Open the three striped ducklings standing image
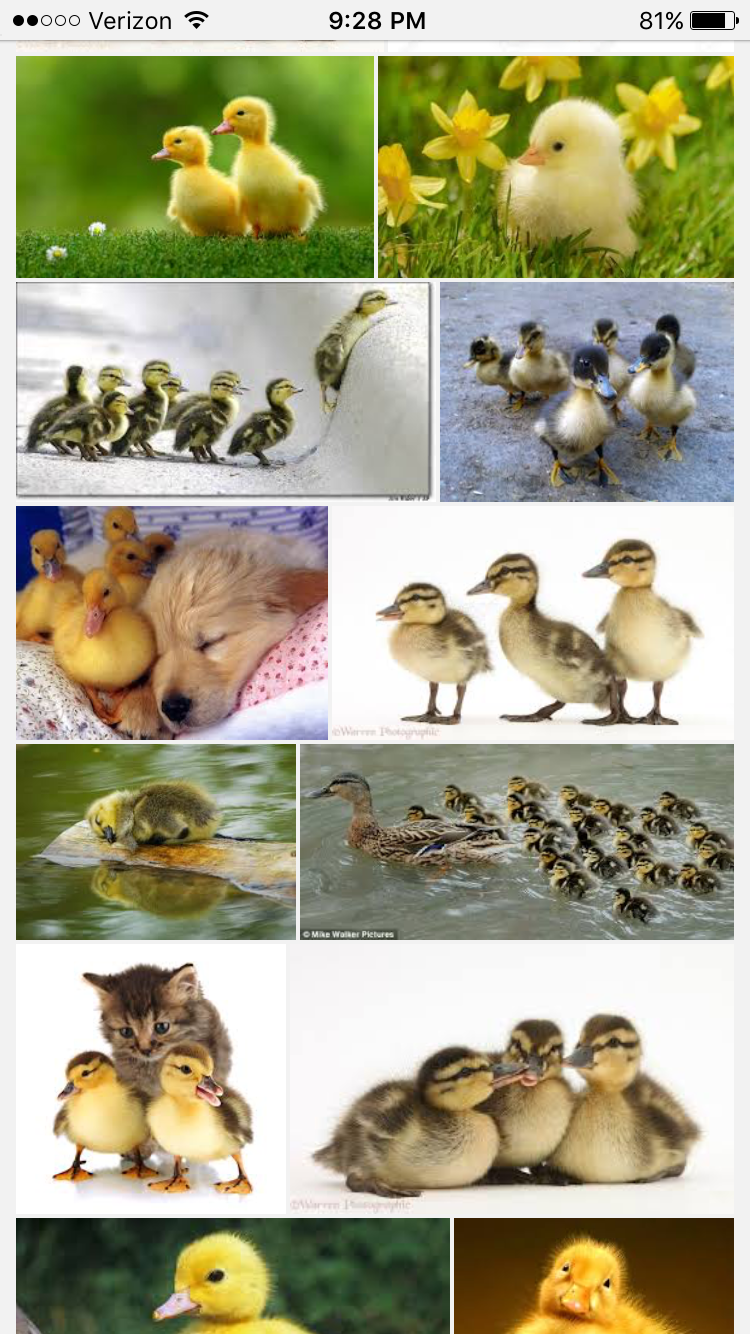Screen dimensions: 750x1334 [533, 623]
